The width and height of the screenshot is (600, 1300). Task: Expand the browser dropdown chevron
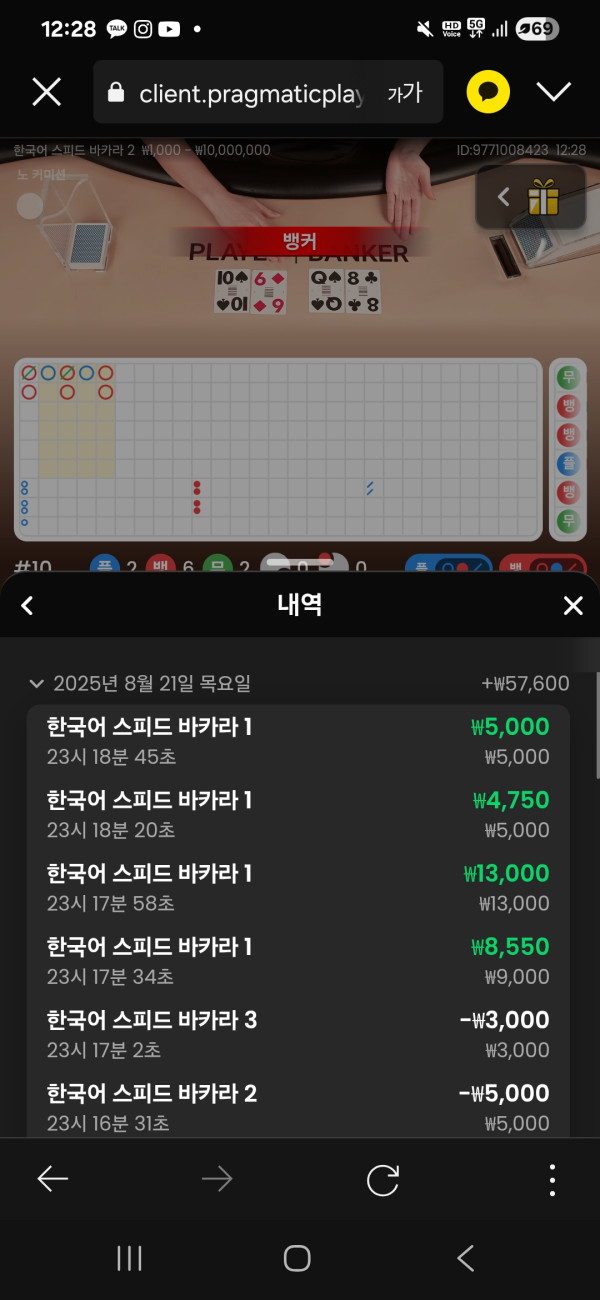[x=553, y=93]
